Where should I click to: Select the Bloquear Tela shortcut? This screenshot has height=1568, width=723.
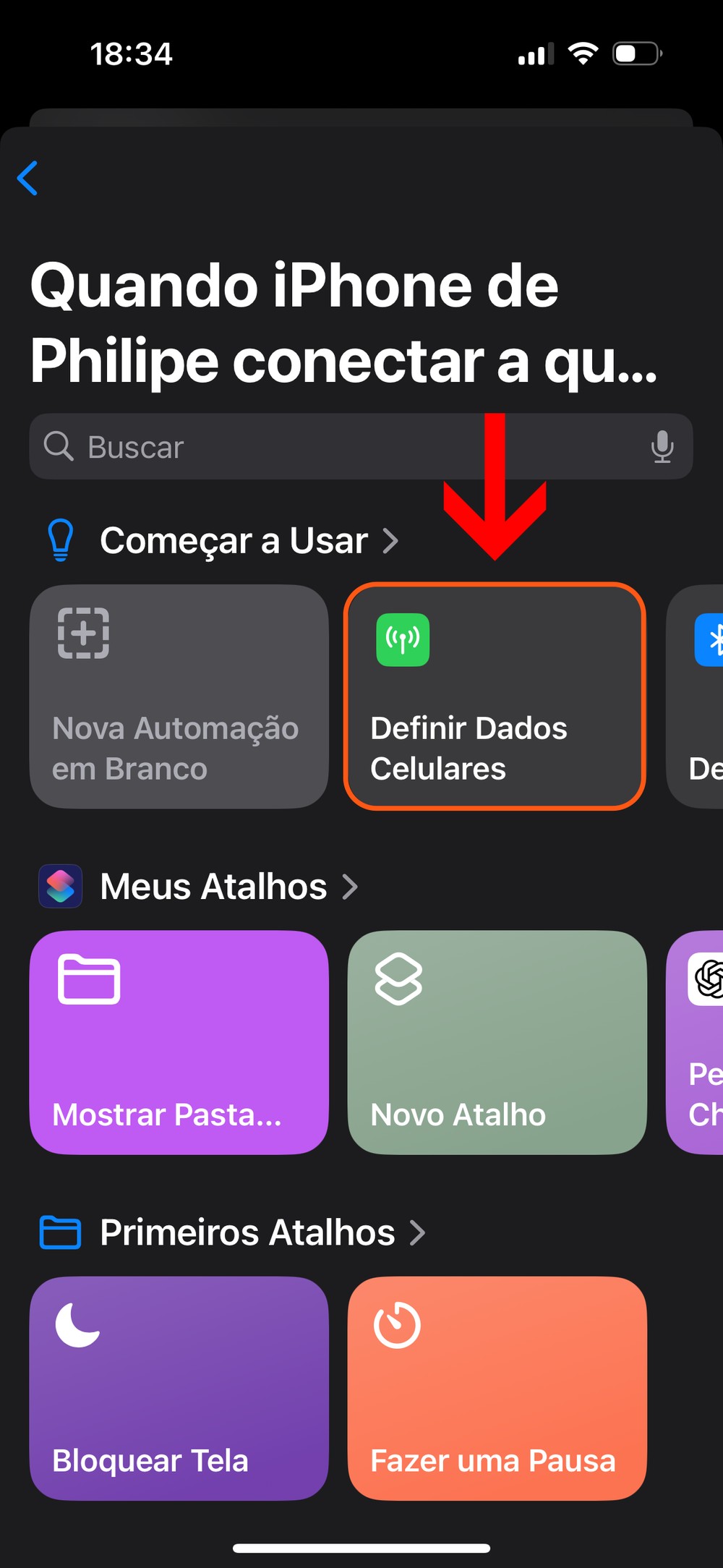(x=179, y=1388)
